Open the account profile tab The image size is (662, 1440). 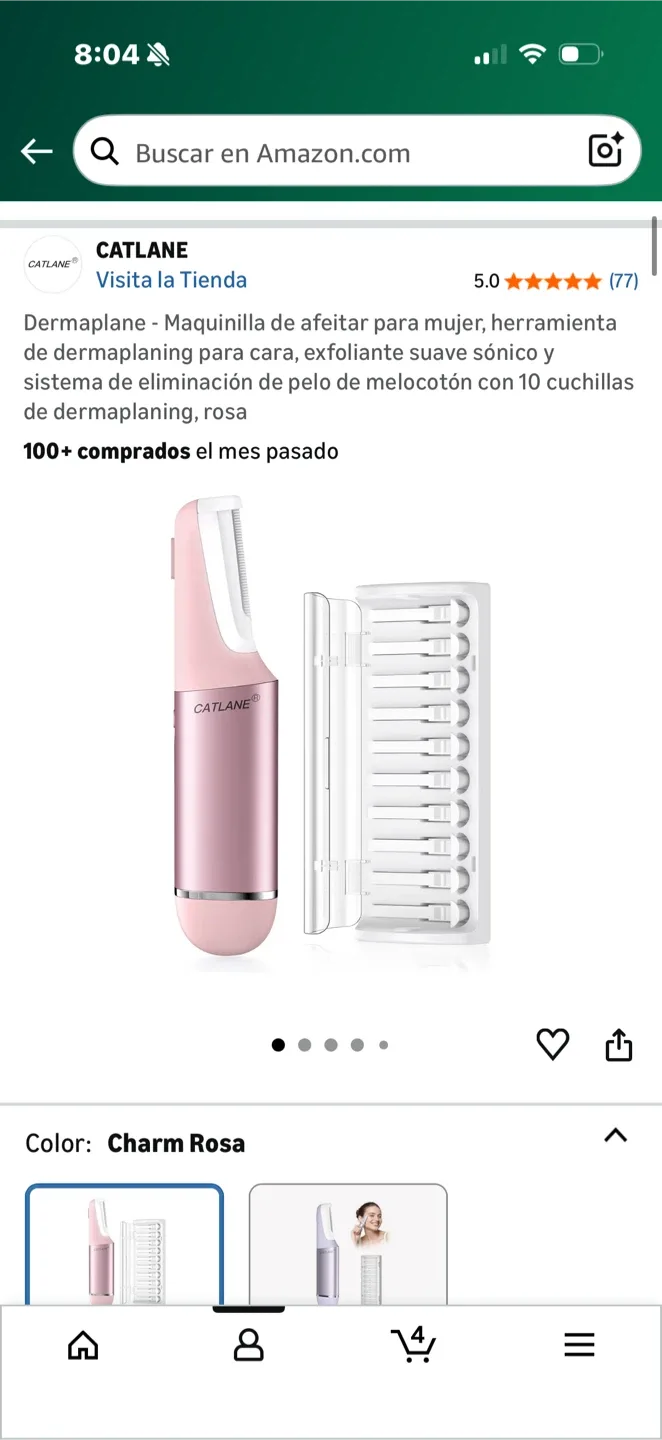coord(248,1345)
